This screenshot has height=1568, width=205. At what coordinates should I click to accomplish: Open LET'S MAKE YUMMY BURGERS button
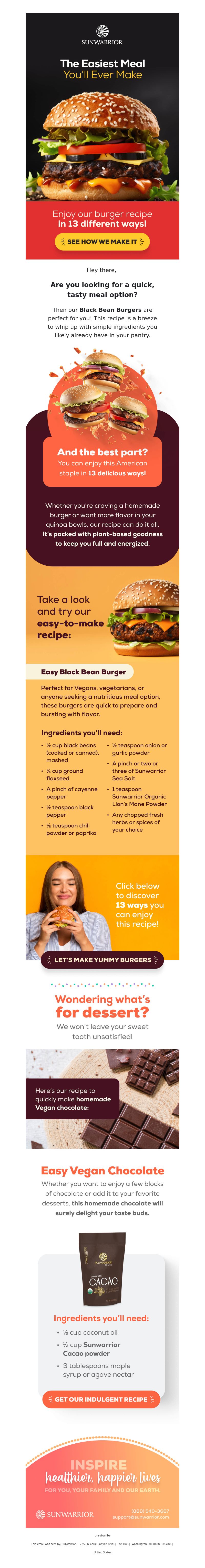102,960
